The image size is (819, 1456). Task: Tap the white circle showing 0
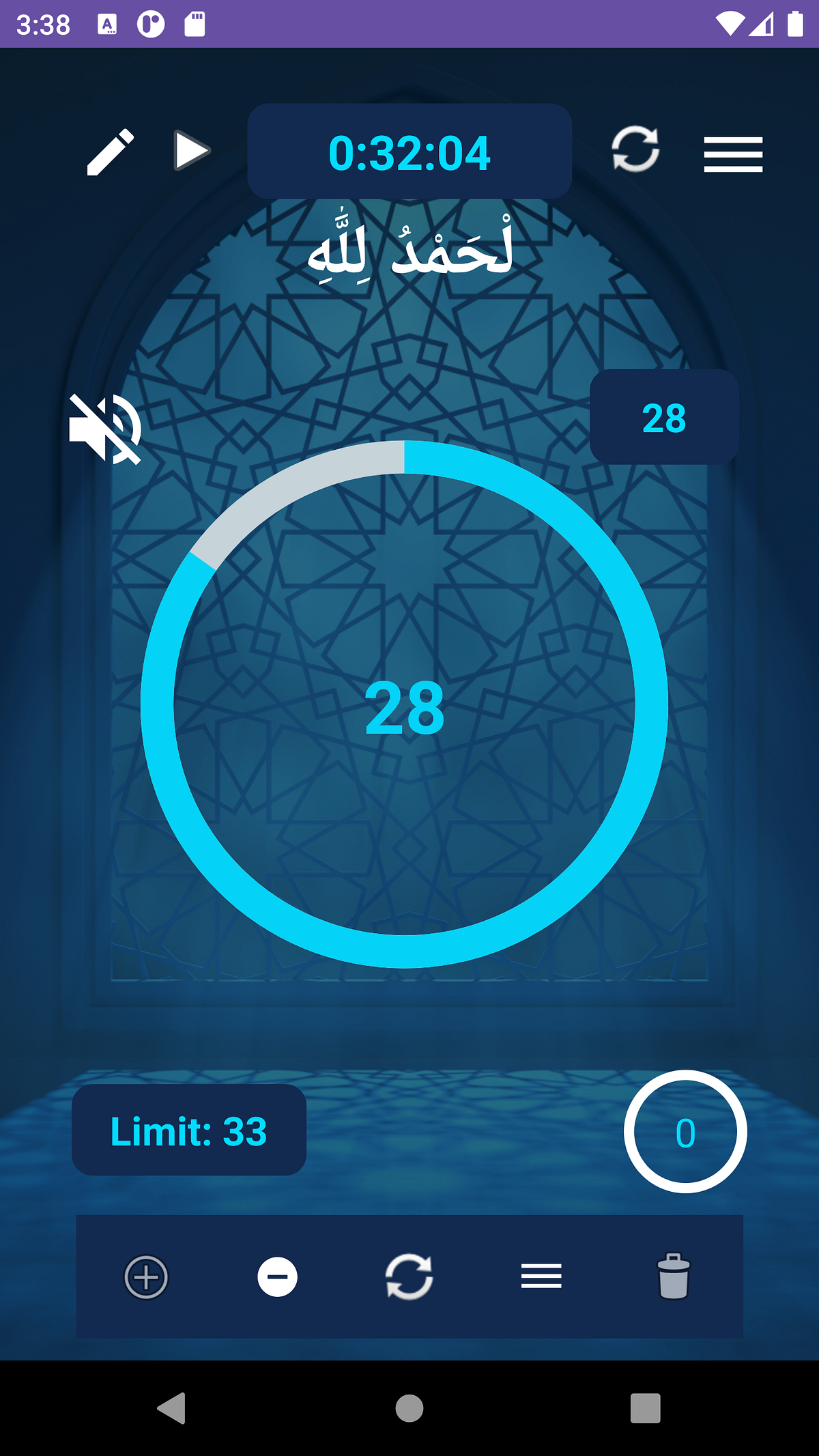pos(685,1131)
